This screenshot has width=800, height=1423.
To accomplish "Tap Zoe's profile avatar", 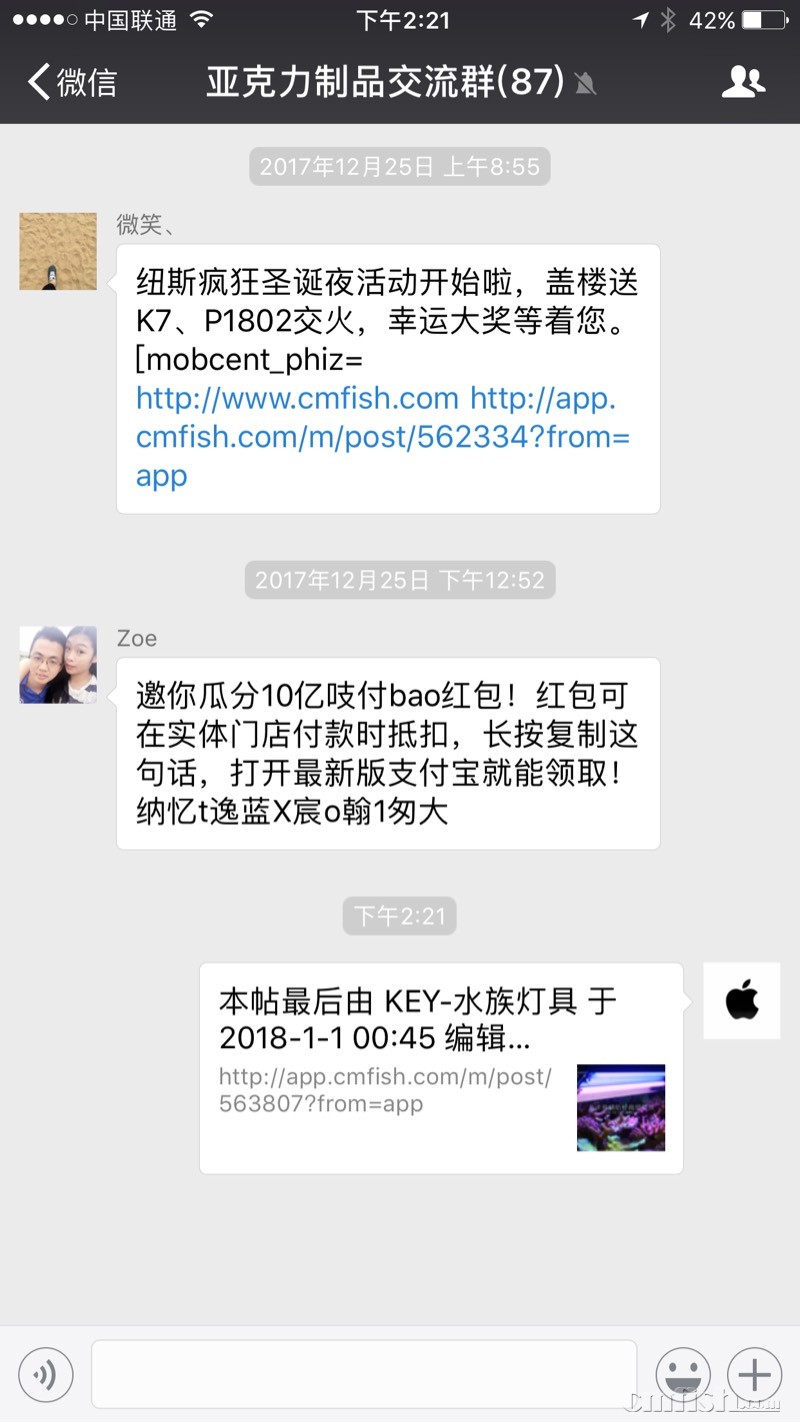I will [x=57, y=664].
